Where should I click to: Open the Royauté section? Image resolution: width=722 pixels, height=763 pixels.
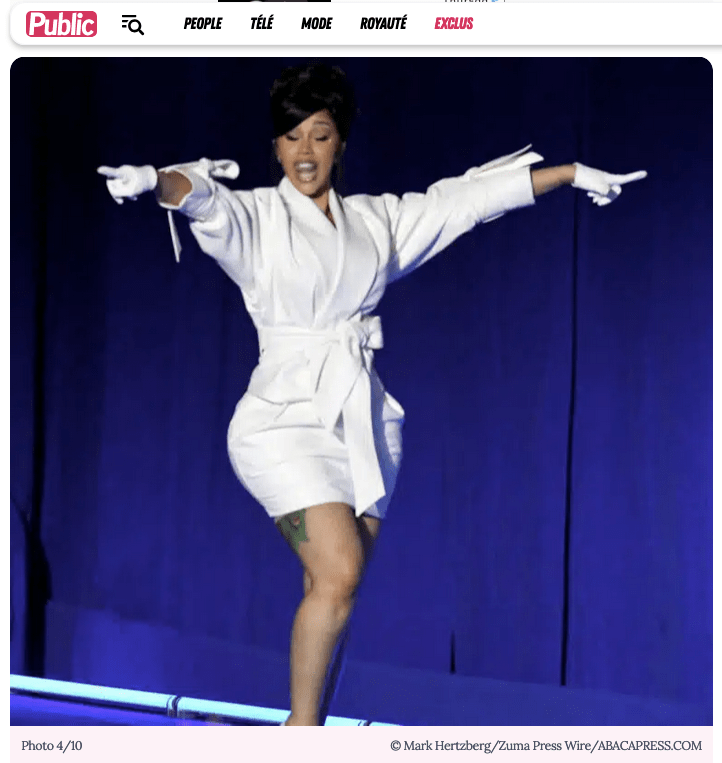click(x=383, y=24)
